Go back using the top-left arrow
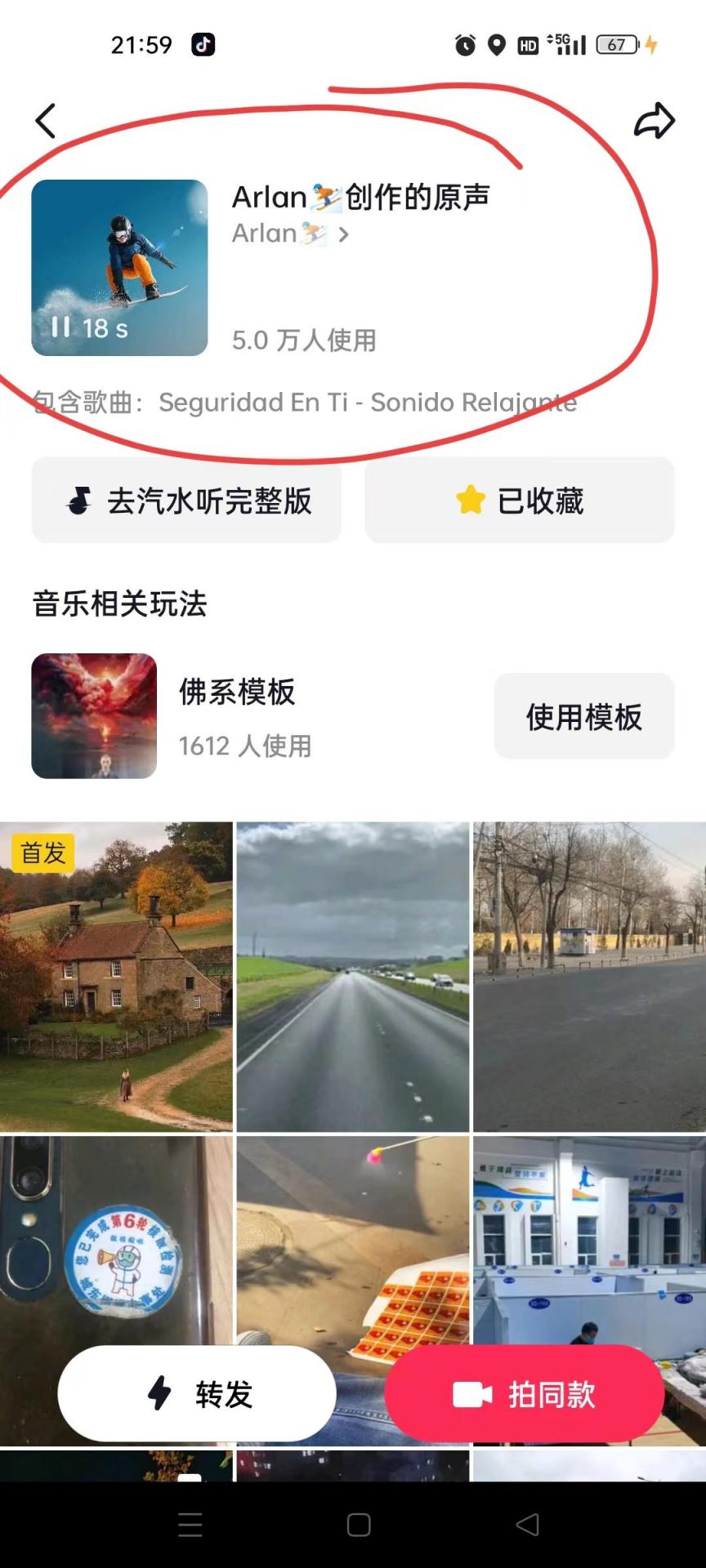Viewport: 706px width, 1568px height. pos(46,121)
